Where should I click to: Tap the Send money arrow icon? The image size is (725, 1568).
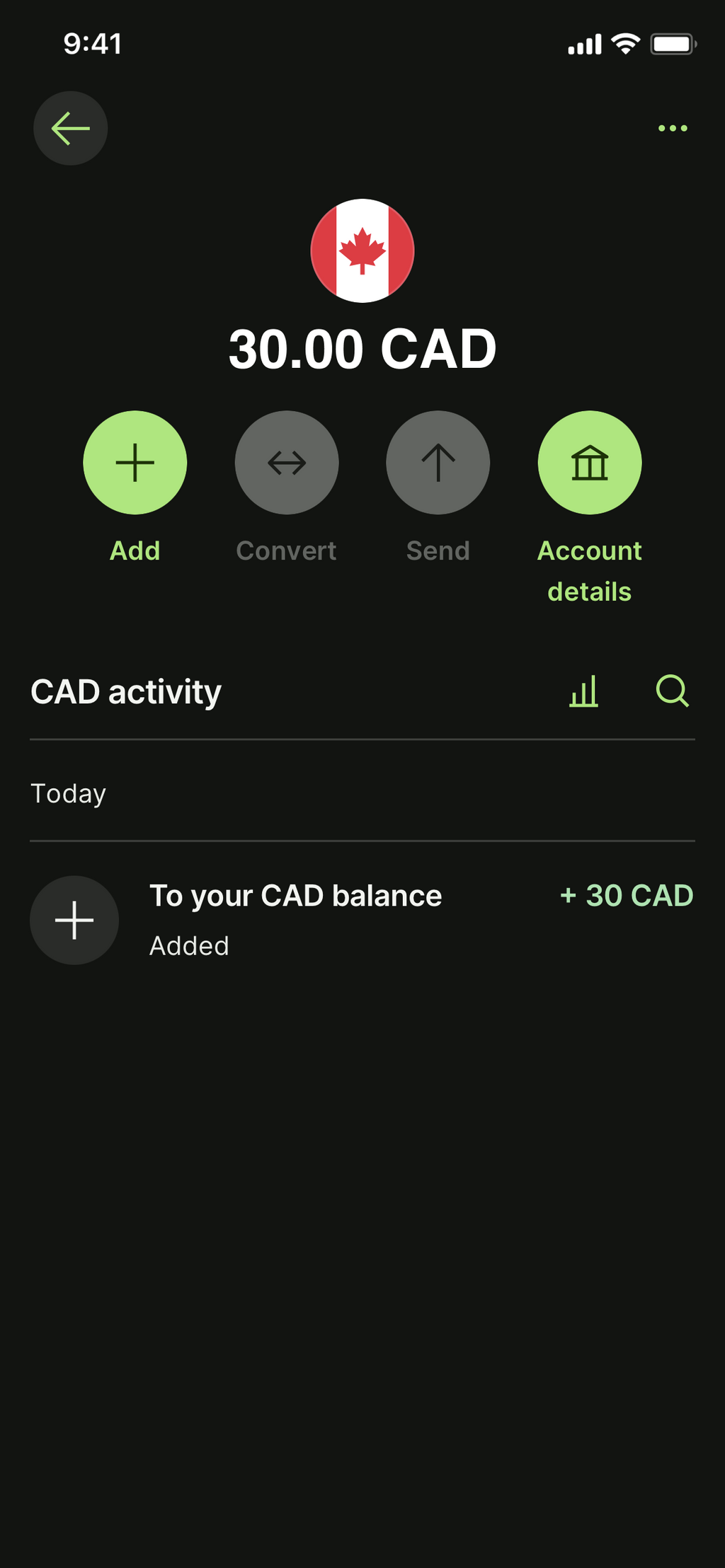coord(438,463)
